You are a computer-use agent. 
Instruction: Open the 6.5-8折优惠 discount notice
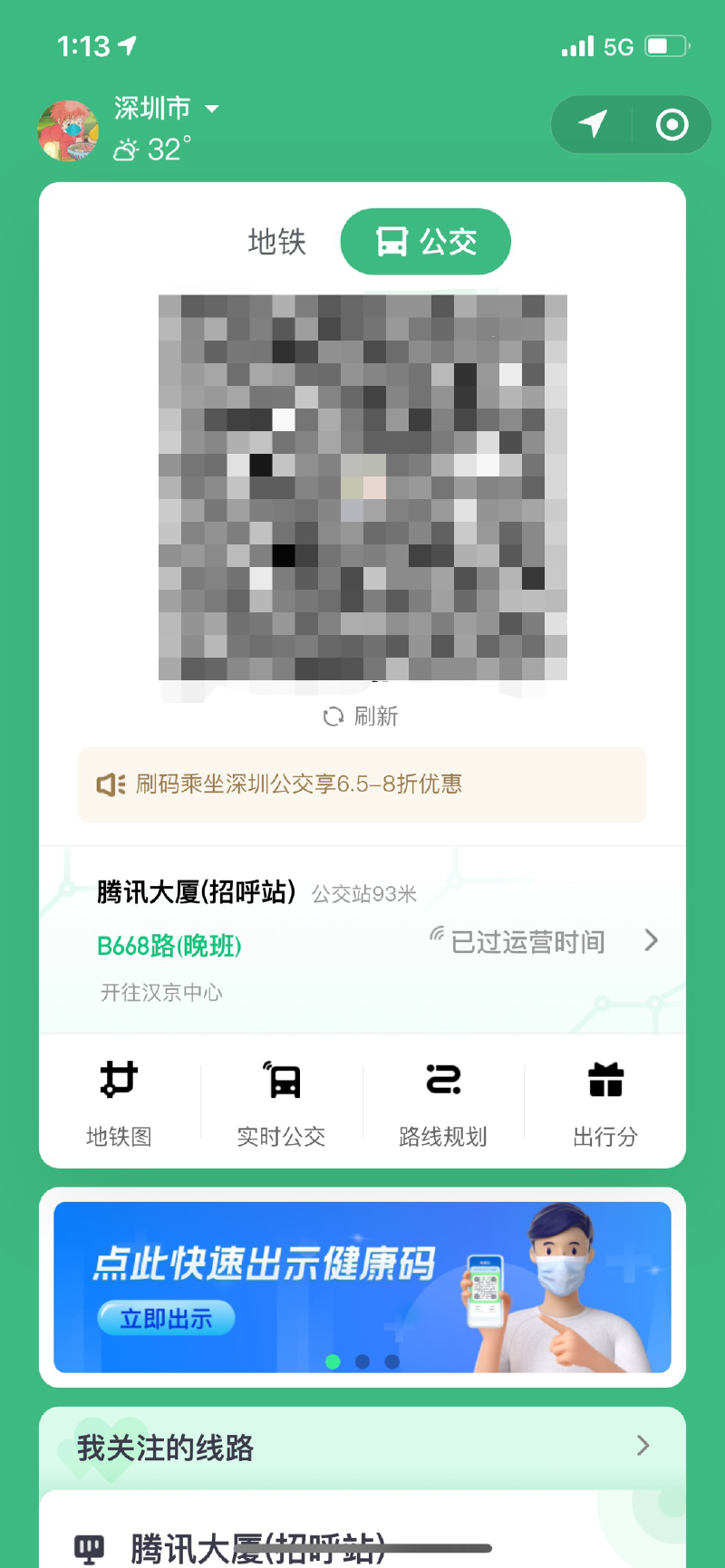pyautogui.click(x=362, y=784)
